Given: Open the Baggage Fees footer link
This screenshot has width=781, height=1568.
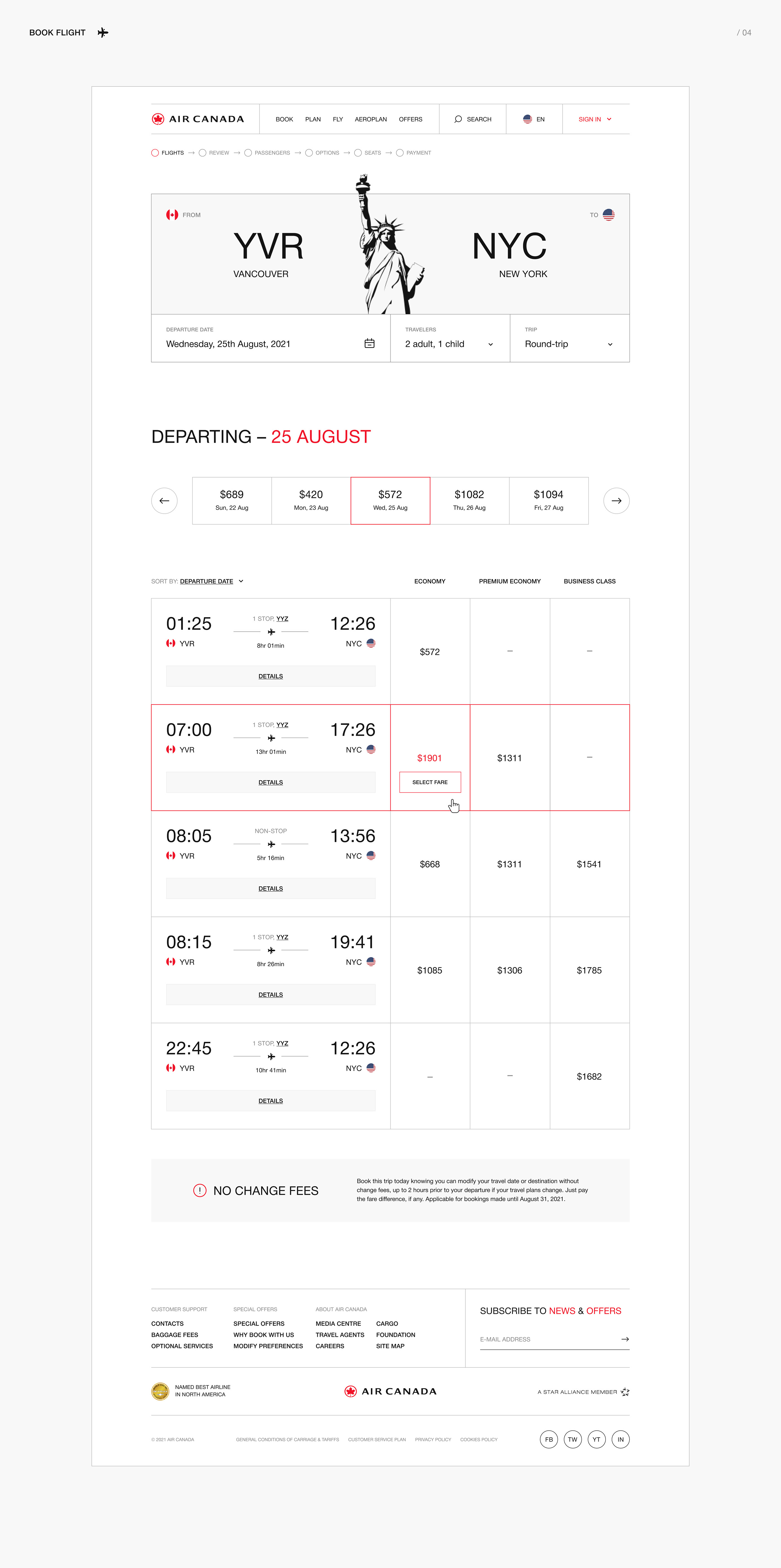Looking at the screenshot, I should tap(175, 1335).
